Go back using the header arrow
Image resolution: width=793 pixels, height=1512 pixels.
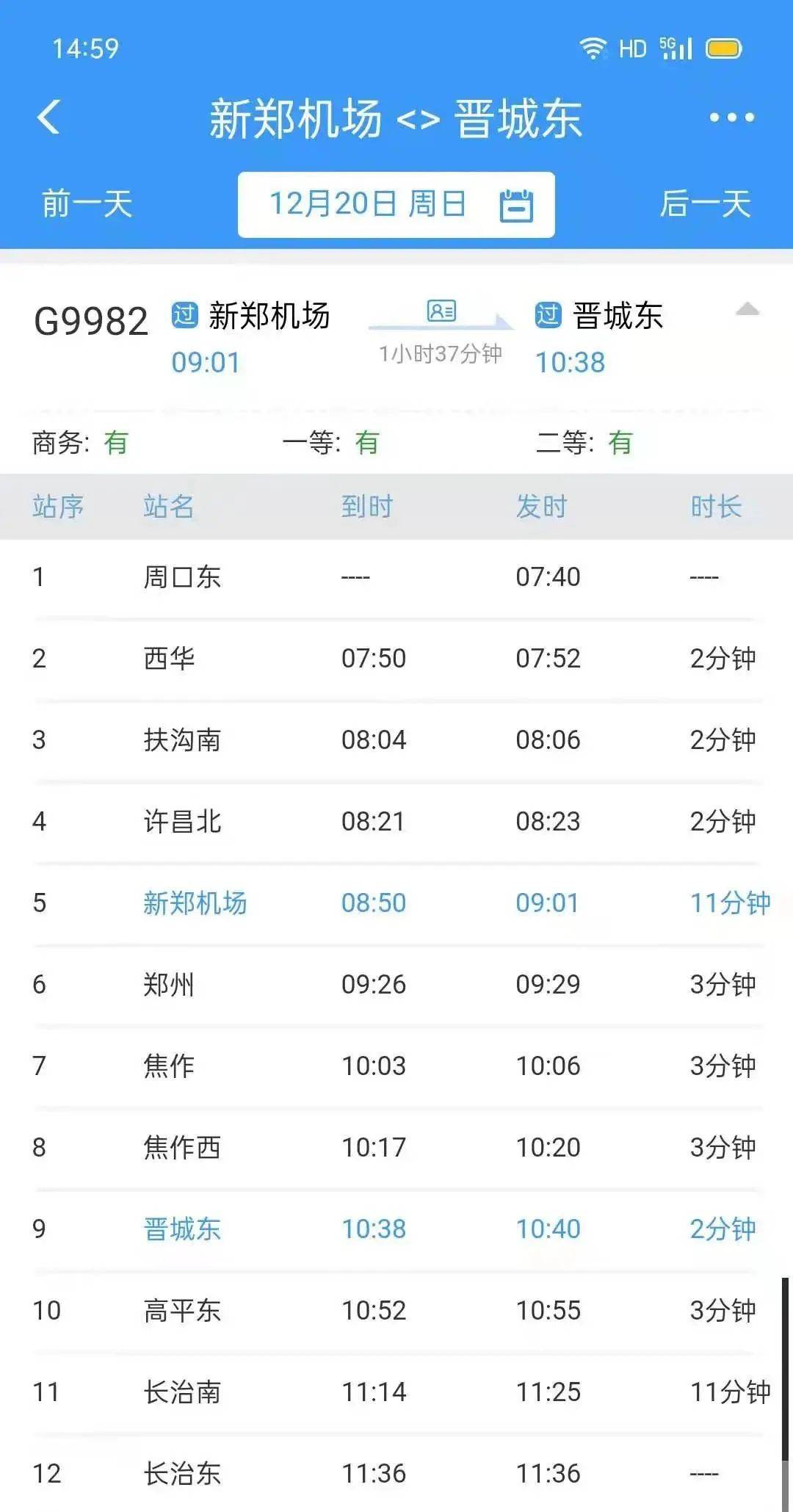click(48, 117)
